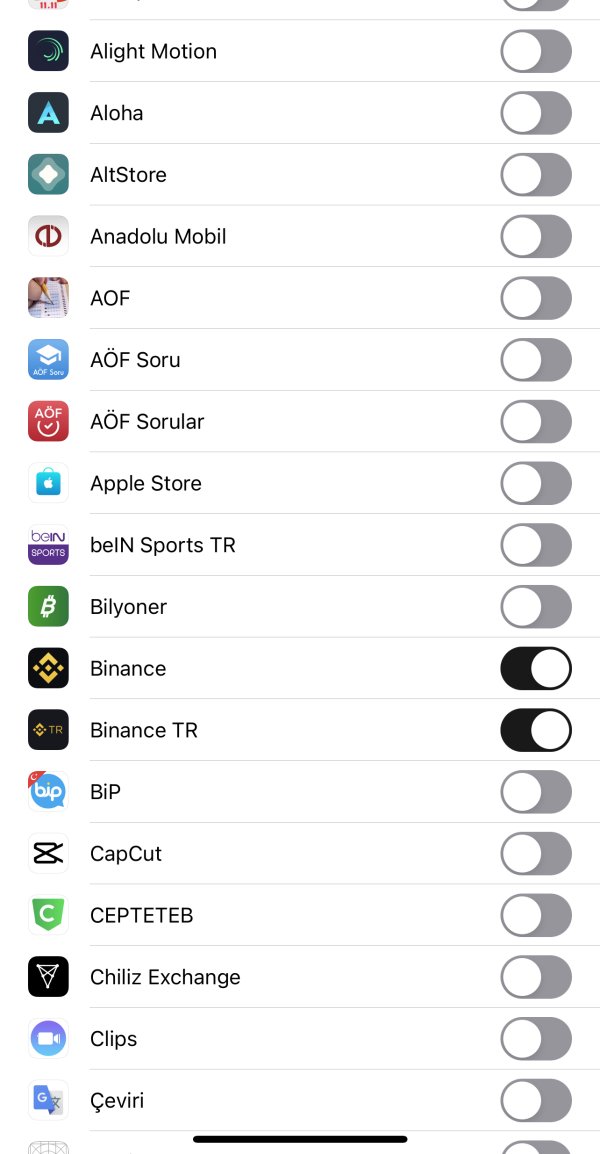Turn on the CEPTETEB switch
The image size is (600, 1154).
[x=535, y=916]
